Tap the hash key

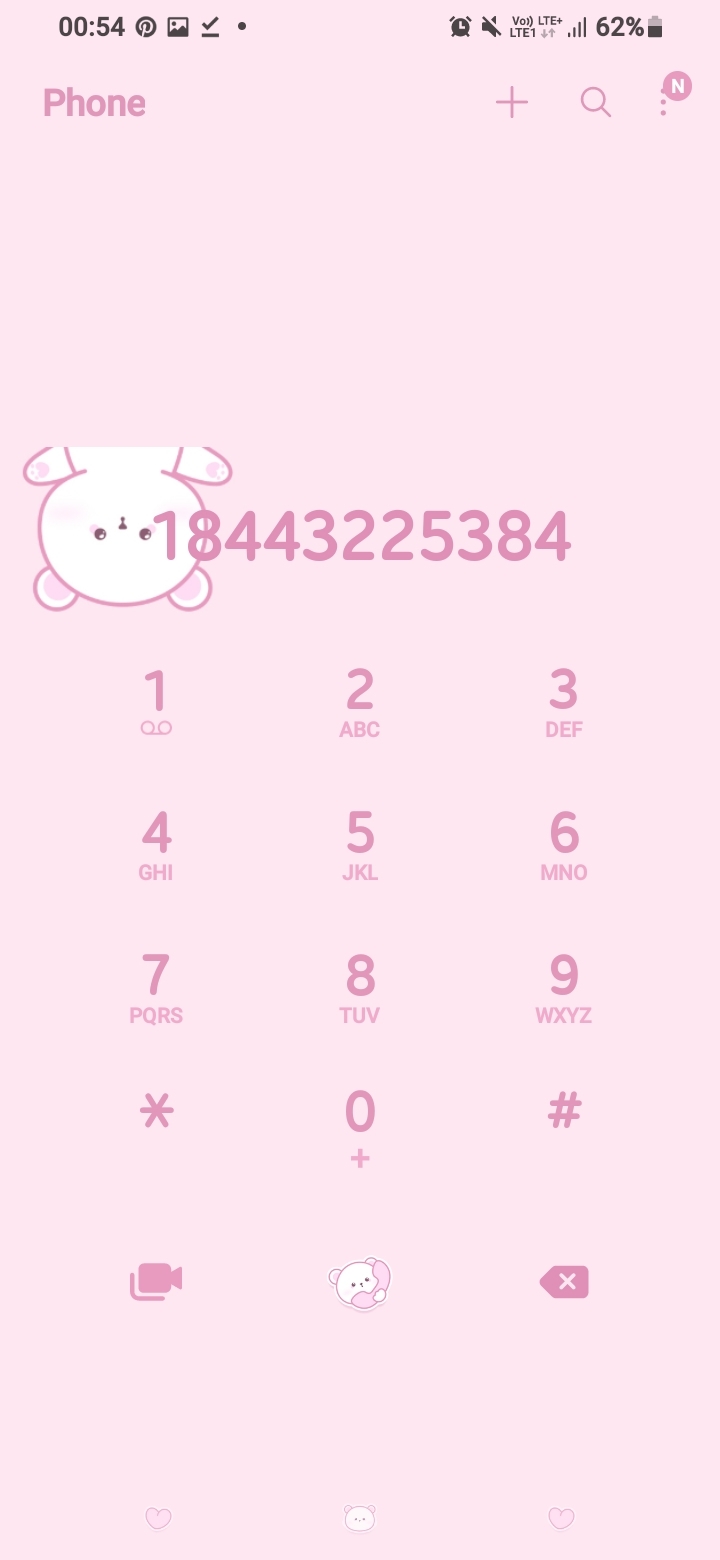point(564,1110)
